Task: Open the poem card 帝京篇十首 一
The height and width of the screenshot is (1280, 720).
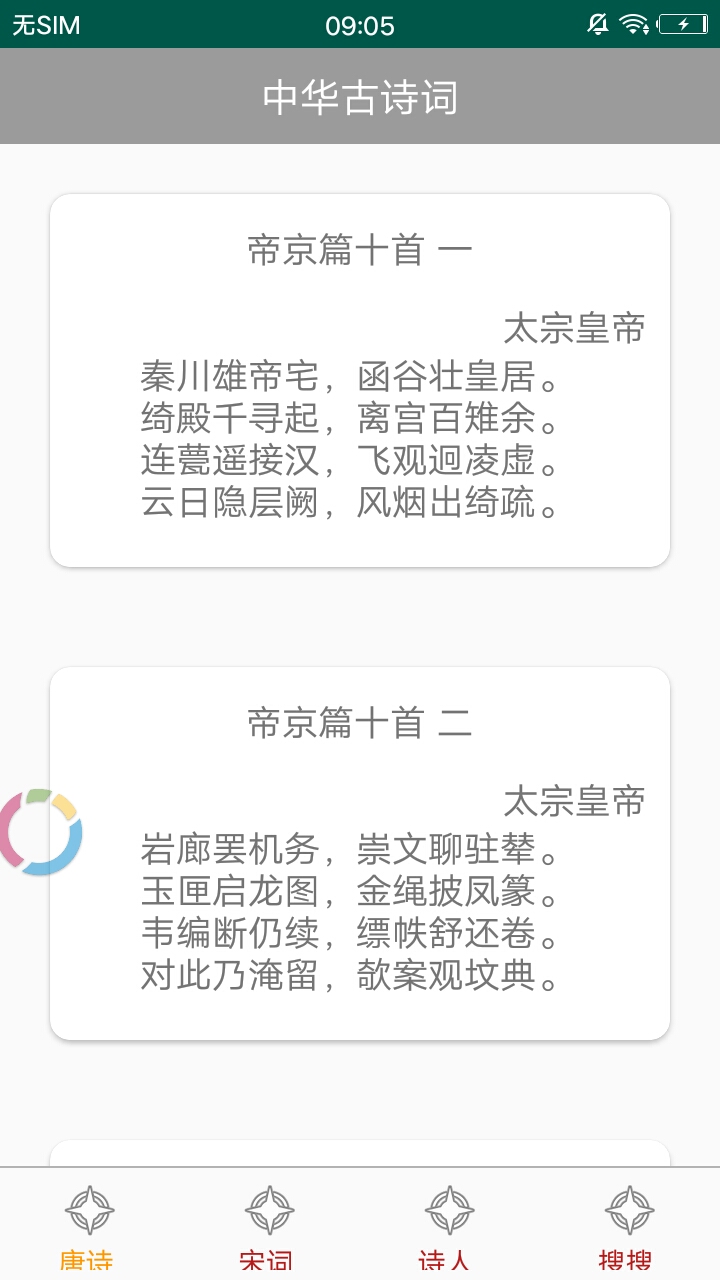Action: coord(360,380)
